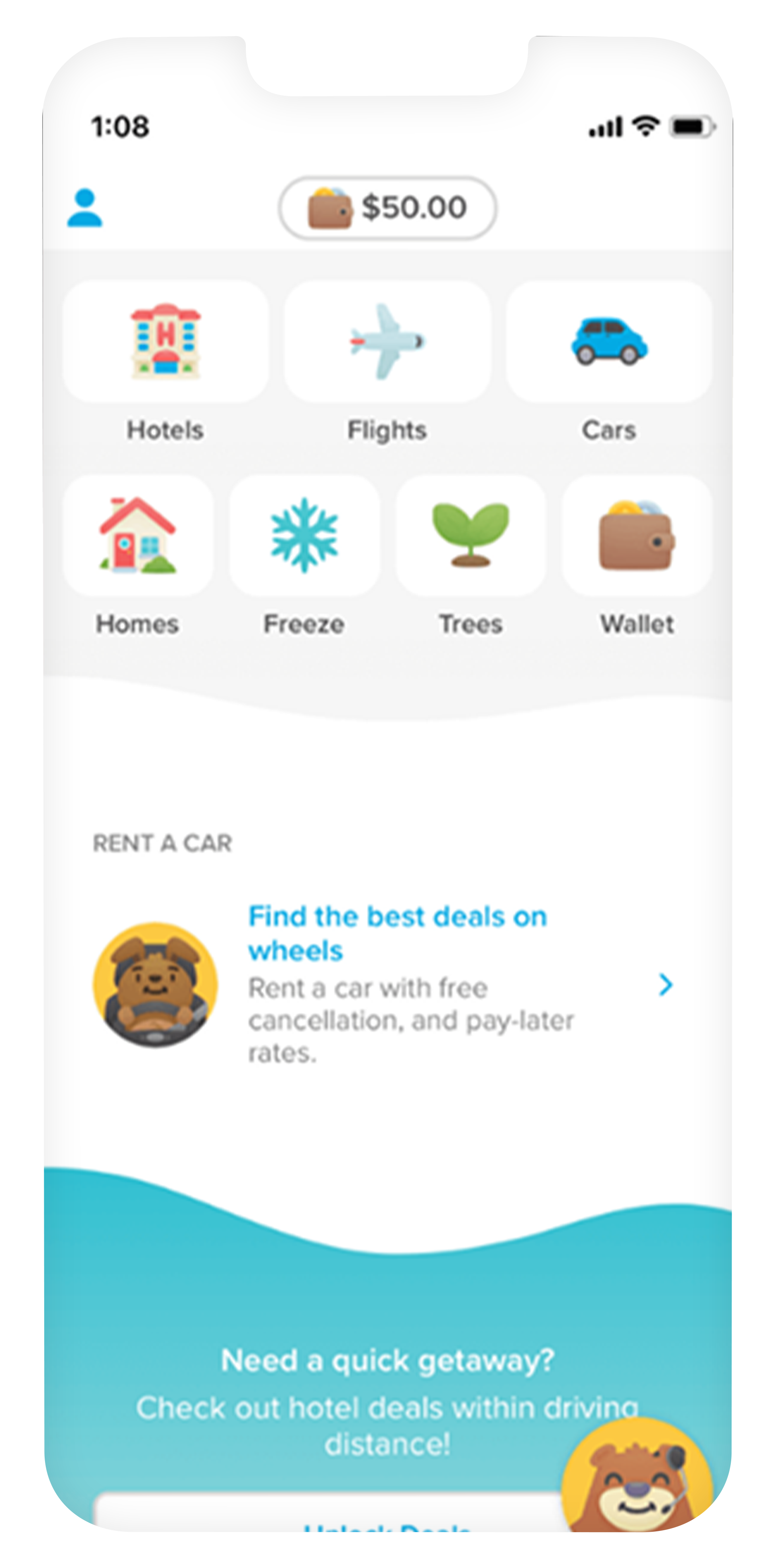Screen dimensions: 773x1568
Task: Open the profile icon
Action: point(84,208)
